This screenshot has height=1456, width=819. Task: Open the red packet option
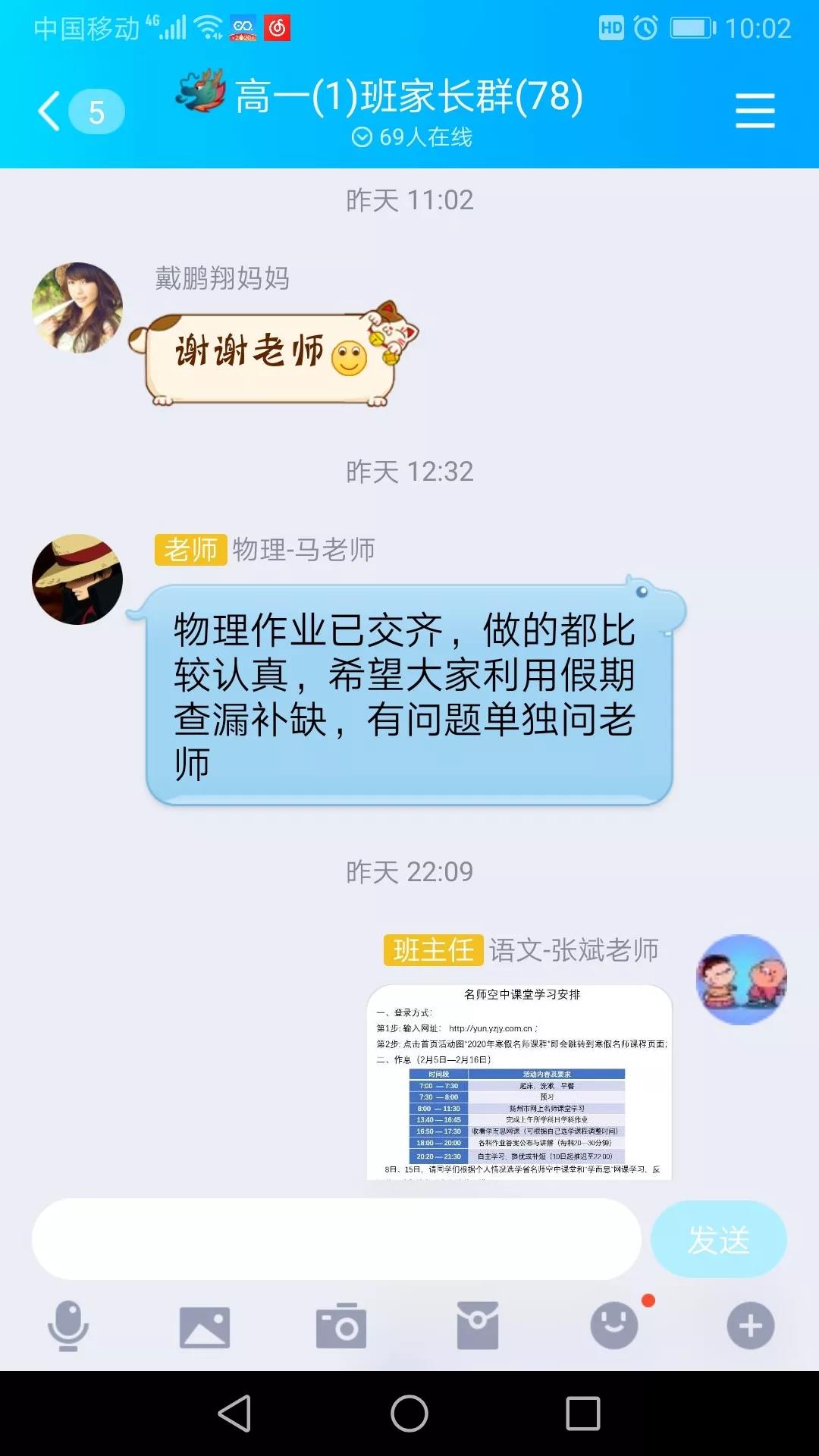[x=478, y=1326]
